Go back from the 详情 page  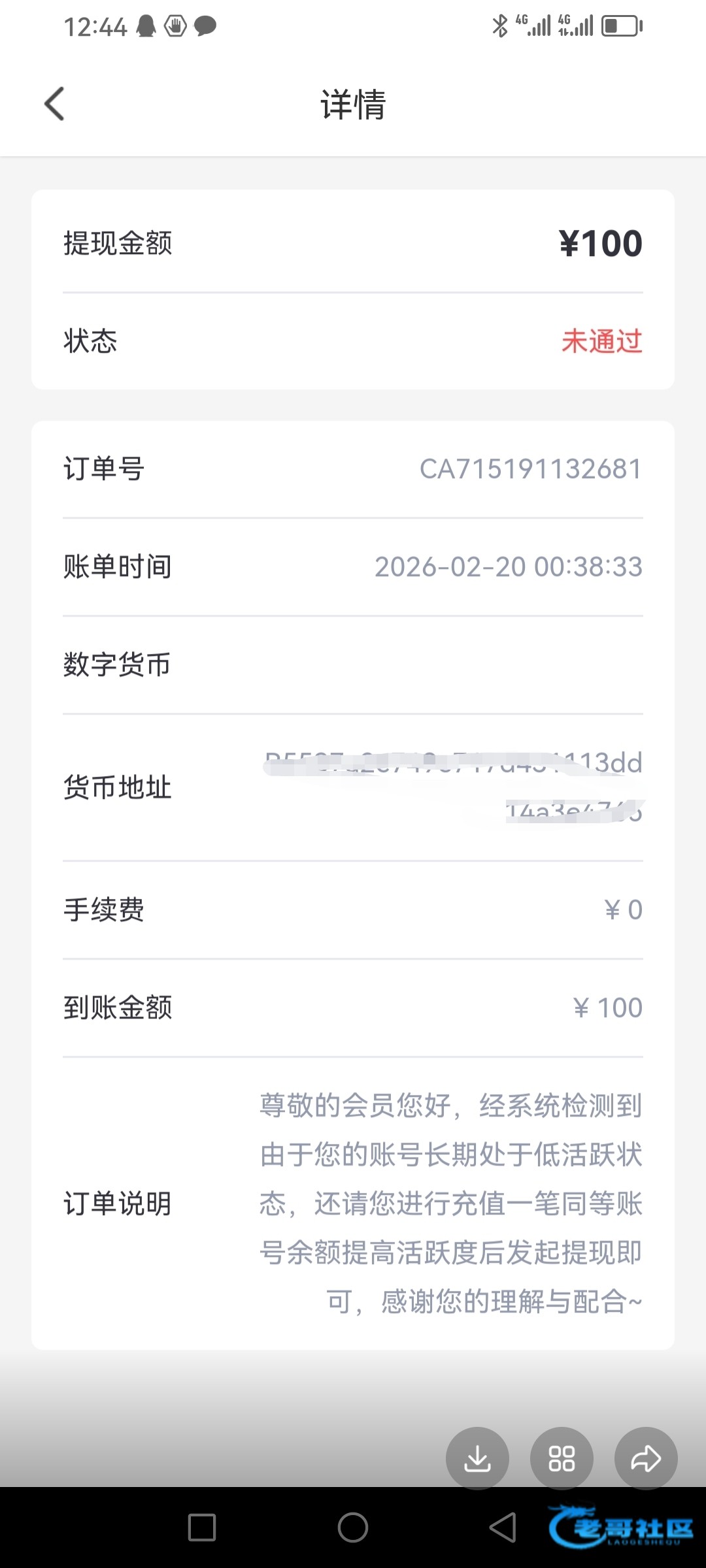(x=55, y=104)
